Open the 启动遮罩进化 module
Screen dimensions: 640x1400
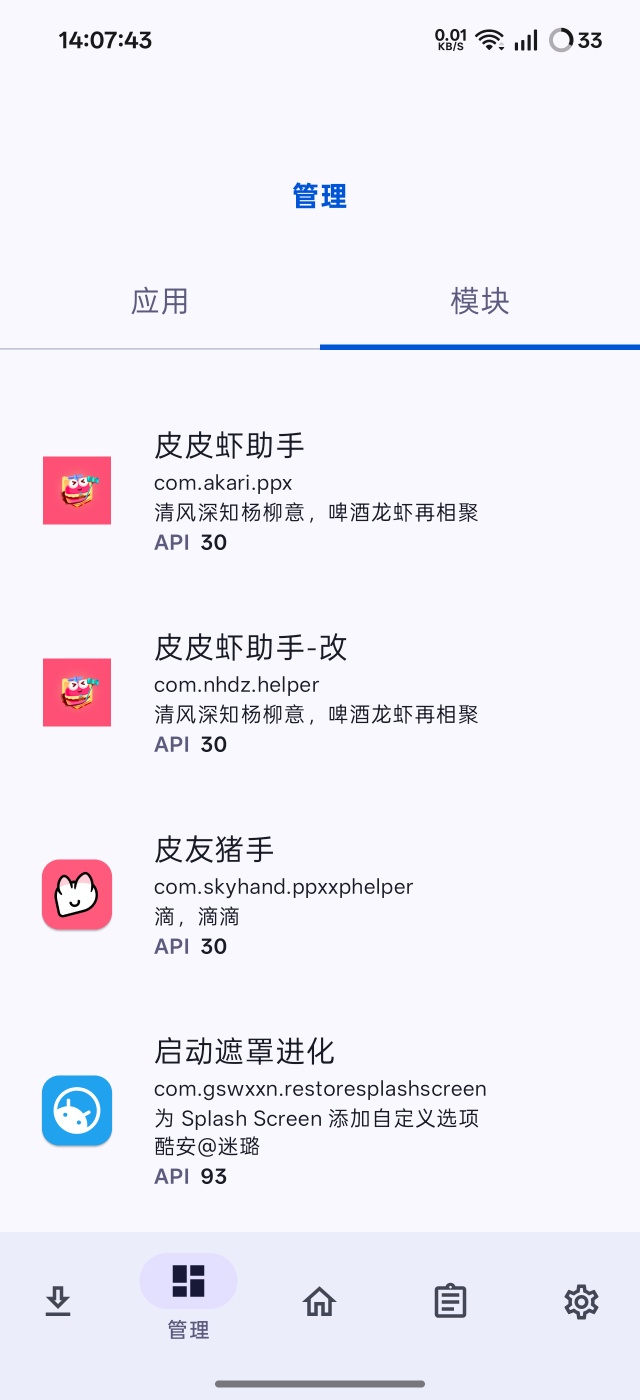pyautogui.click(x=320, y=1110)
